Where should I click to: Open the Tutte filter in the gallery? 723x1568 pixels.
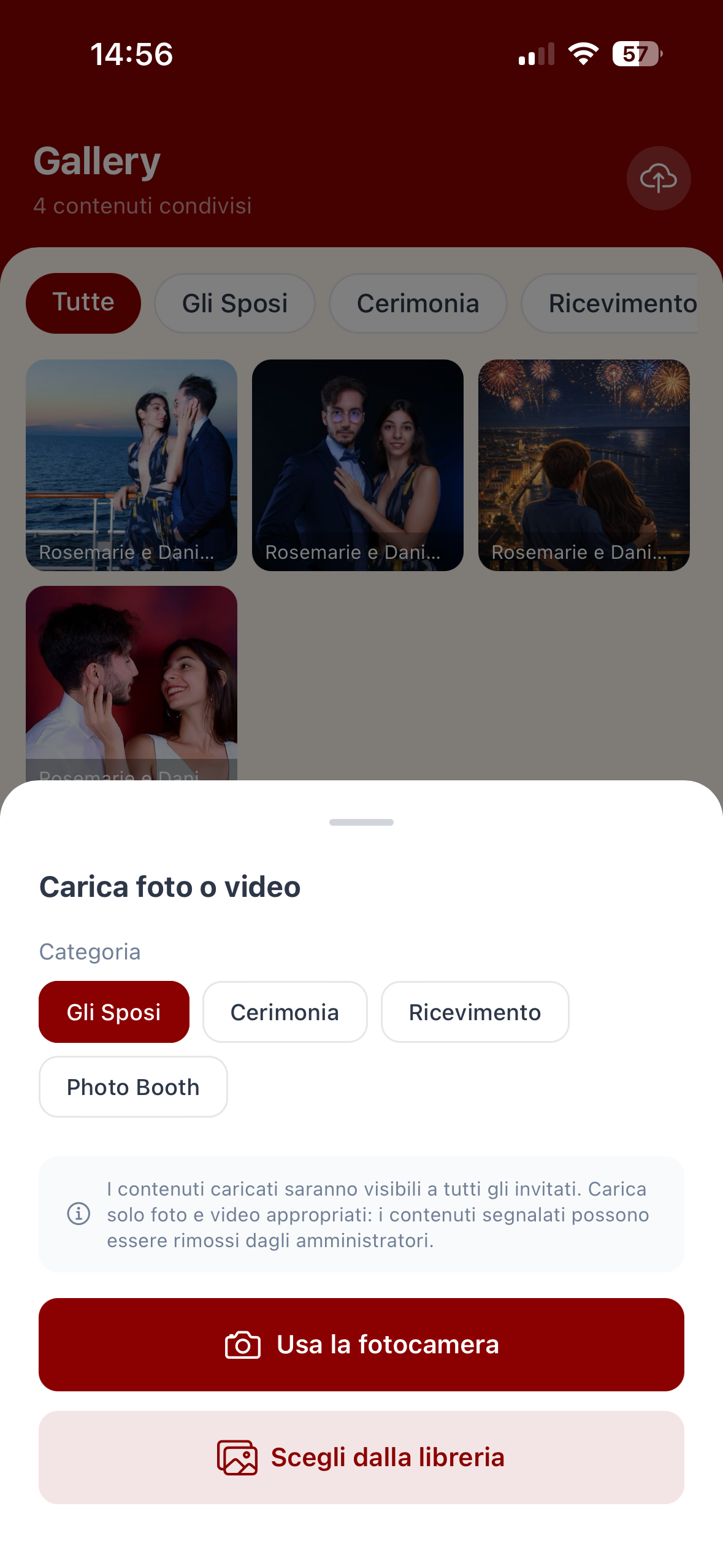83,302
